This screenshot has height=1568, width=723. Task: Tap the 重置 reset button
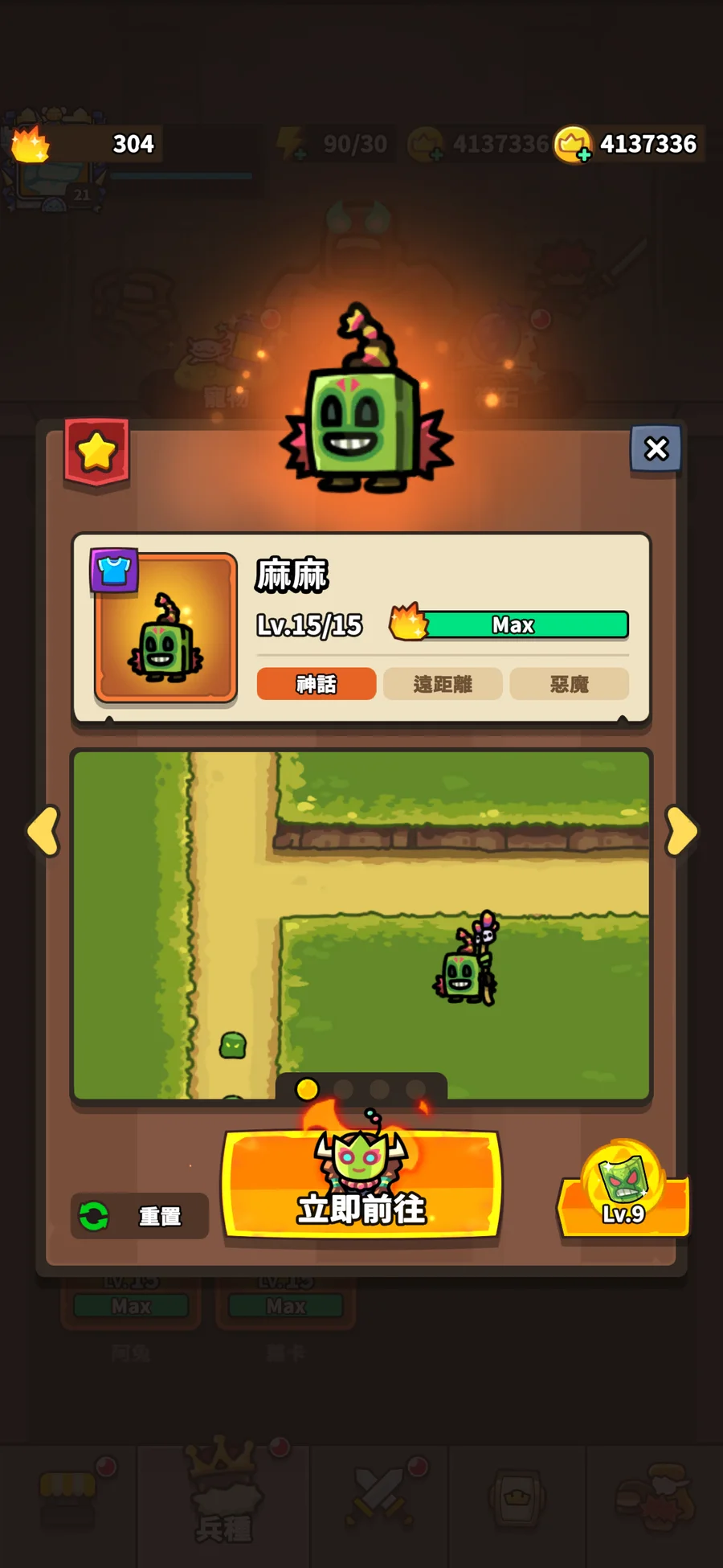[140, 1216]
